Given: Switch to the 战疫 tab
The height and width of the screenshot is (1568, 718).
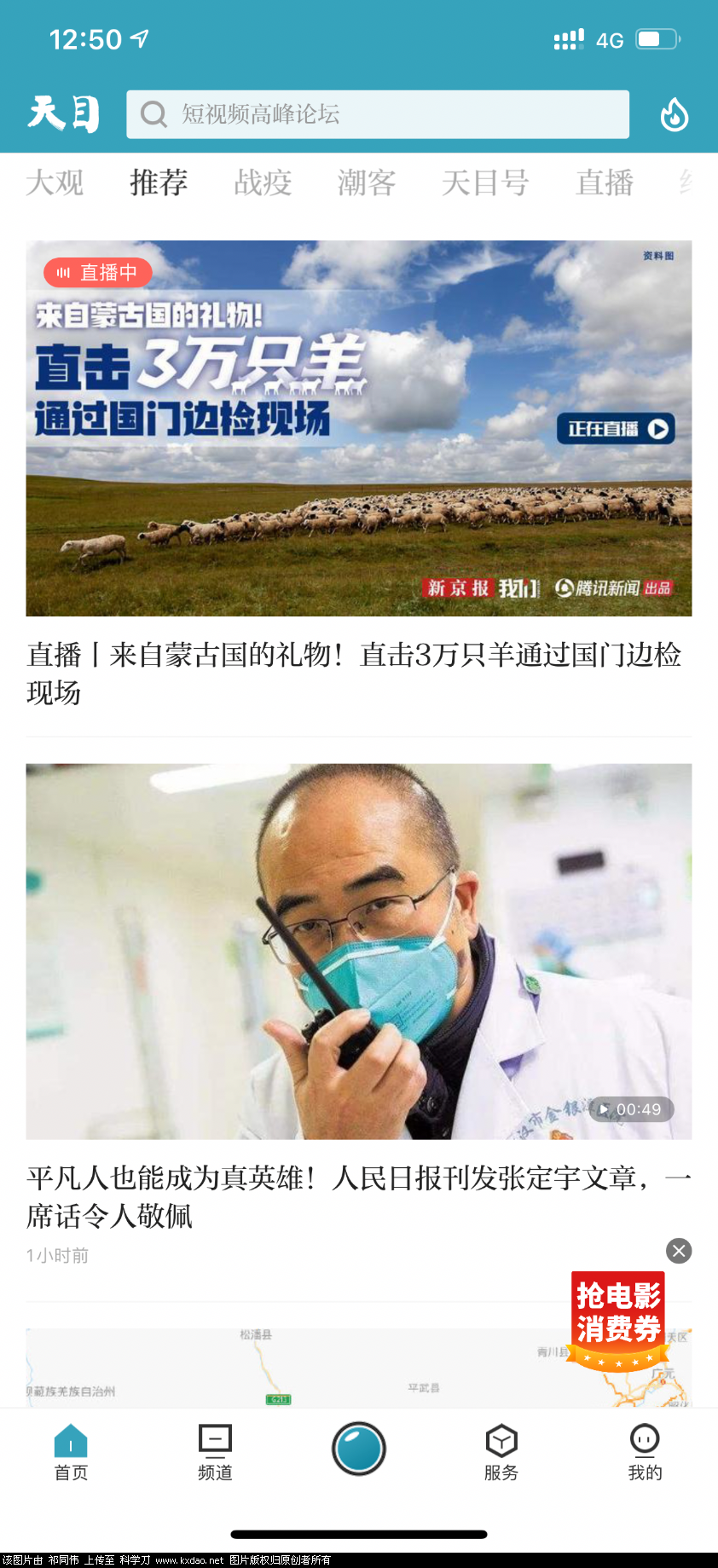Looking at the screenshot, I should click(263, 182).
